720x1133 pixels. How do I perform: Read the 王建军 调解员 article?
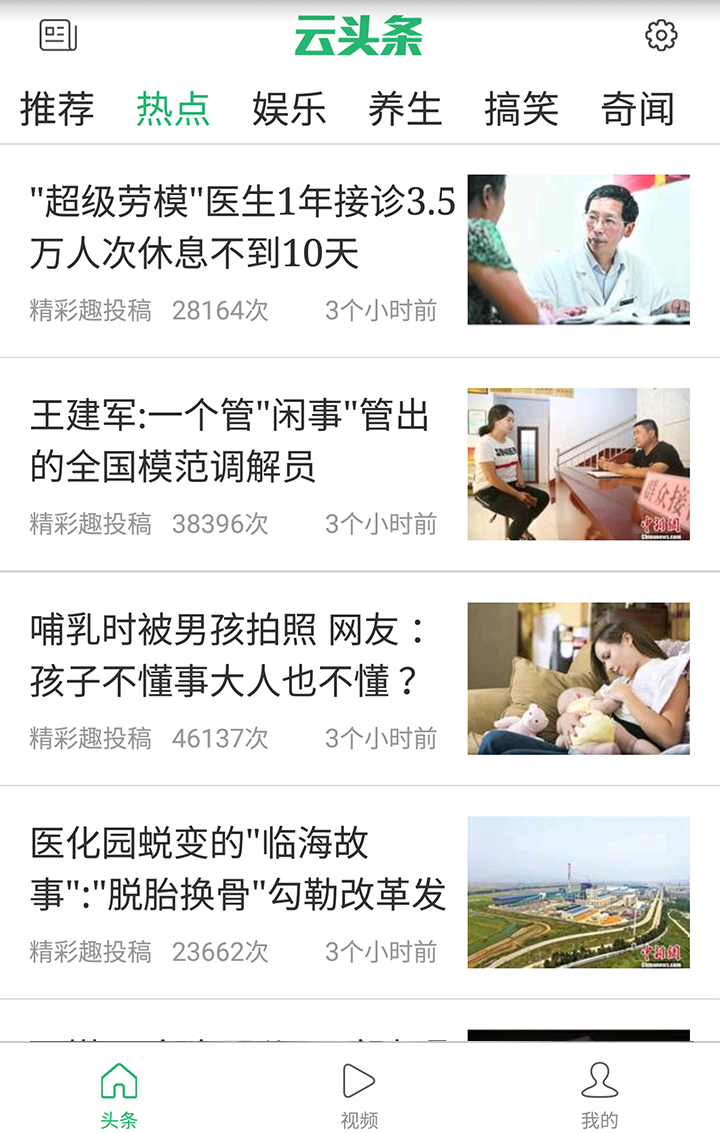[230, 441]
